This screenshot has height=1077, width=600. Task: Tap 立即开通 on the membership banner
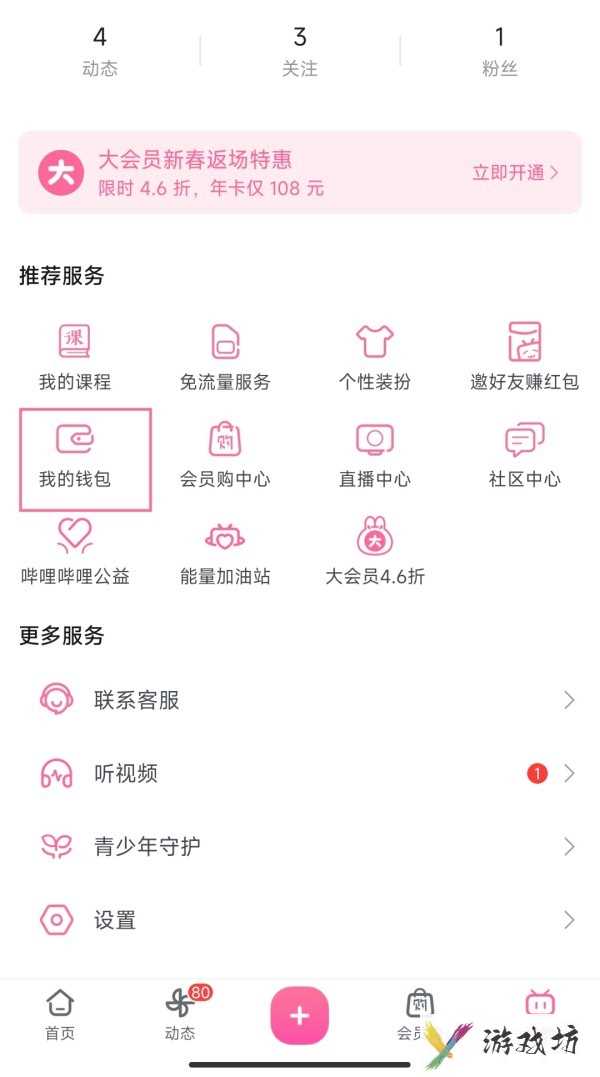pyautogui.click(x=516, y=172)
